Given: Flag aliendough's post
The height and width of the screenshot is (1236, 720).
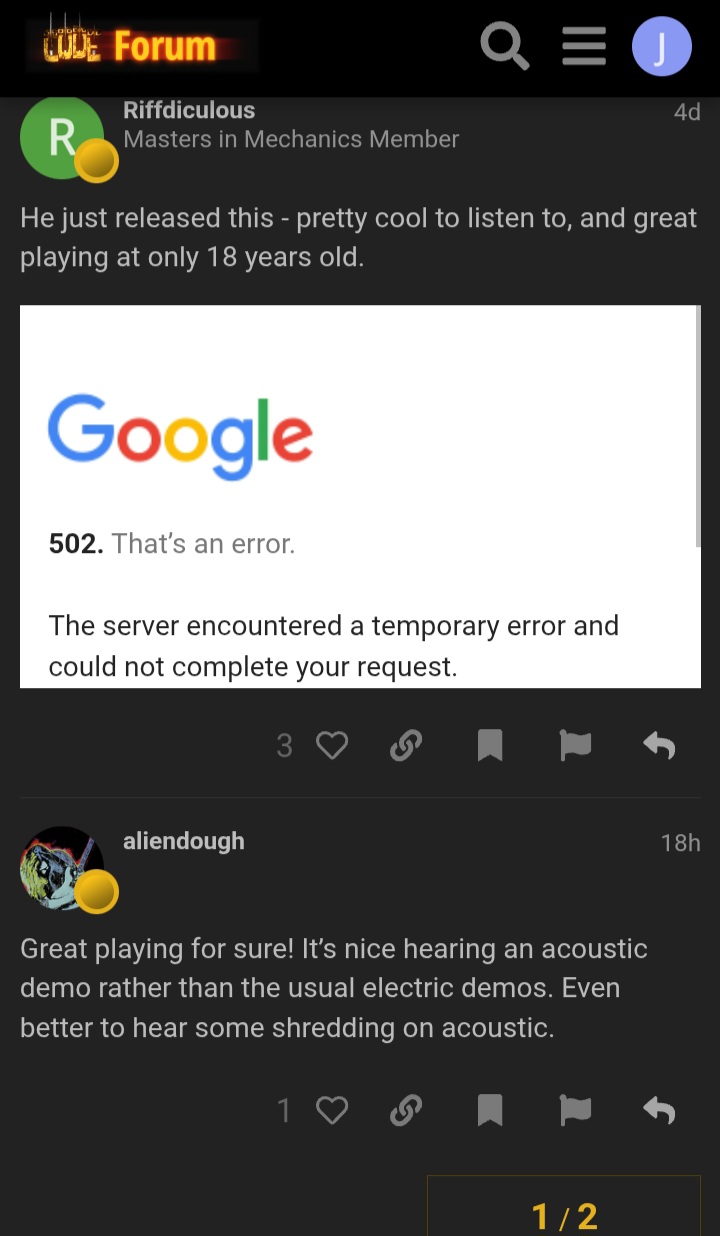Looking at the screenshot, I should [x=575, y=1110].
